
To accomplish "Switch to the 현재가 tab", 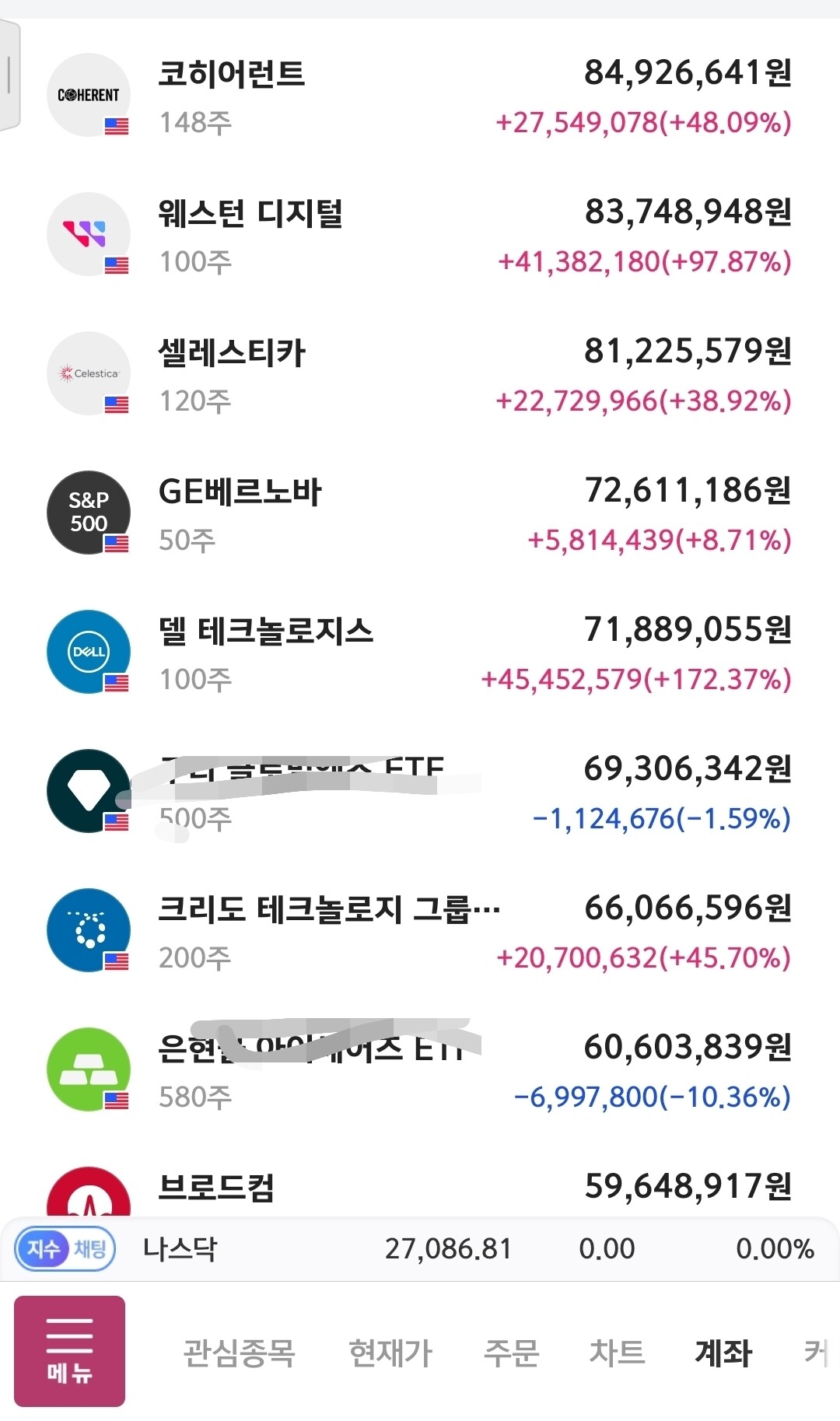I will click(390, 1353).
